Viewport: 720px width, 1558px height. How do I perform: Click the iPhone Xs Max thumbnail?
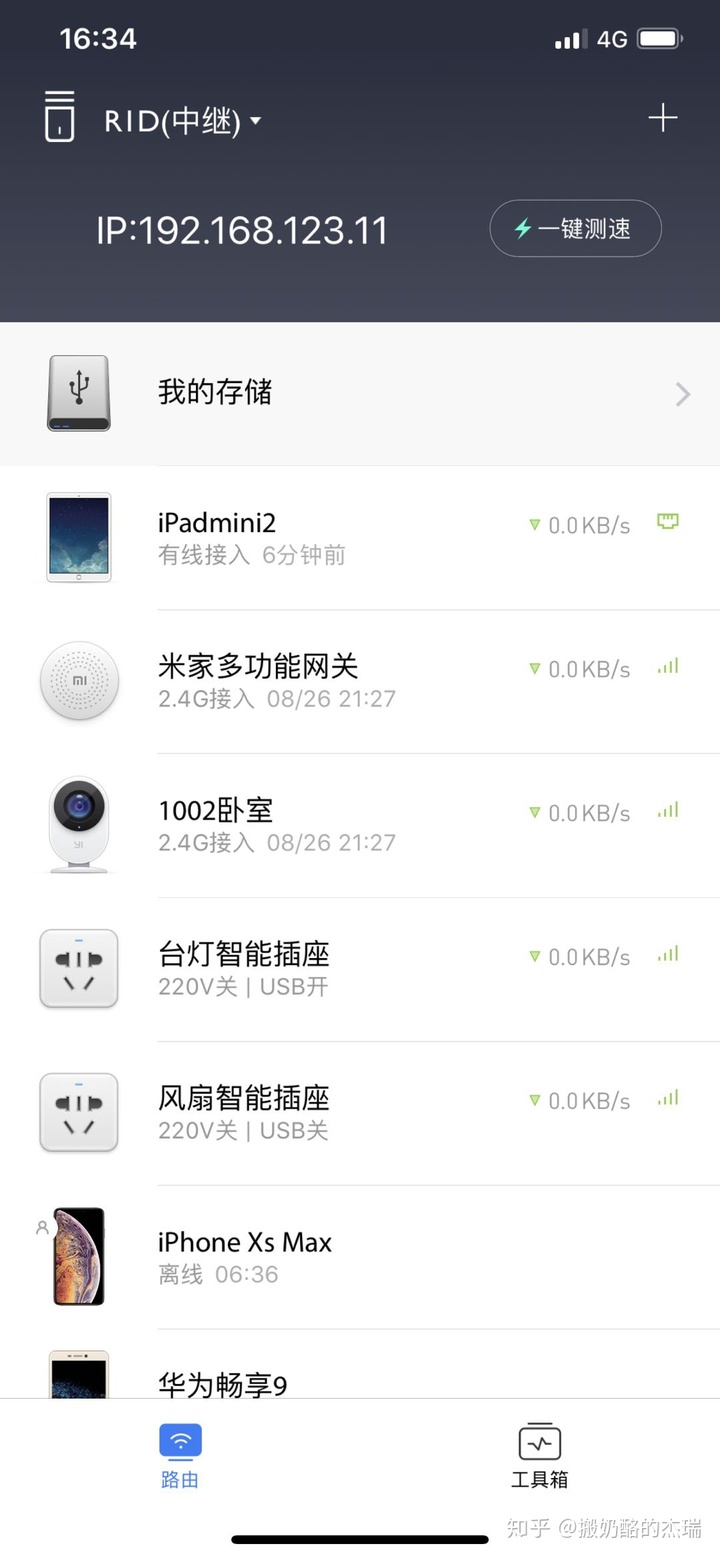pyautogui.click(x=78, y=1255)
